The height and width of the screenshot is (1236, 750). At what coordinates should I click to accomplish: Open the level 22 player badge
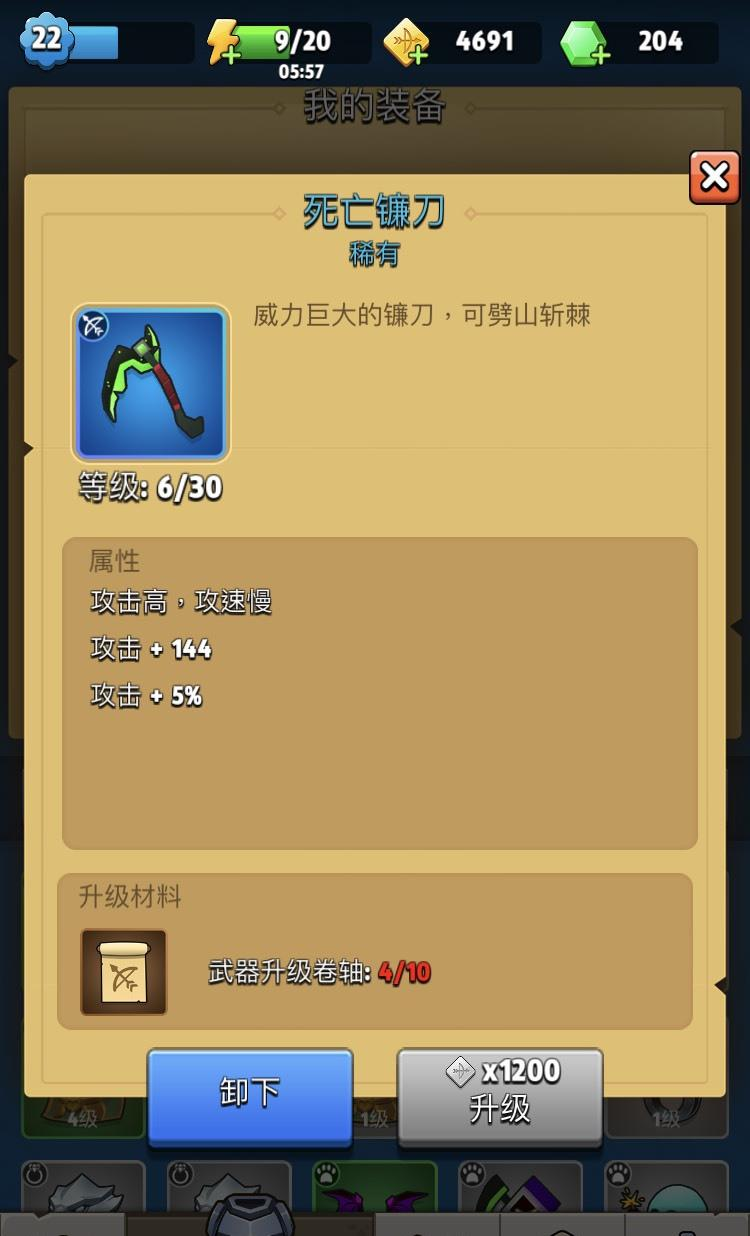pyautogui.click(x=46, y=40)
